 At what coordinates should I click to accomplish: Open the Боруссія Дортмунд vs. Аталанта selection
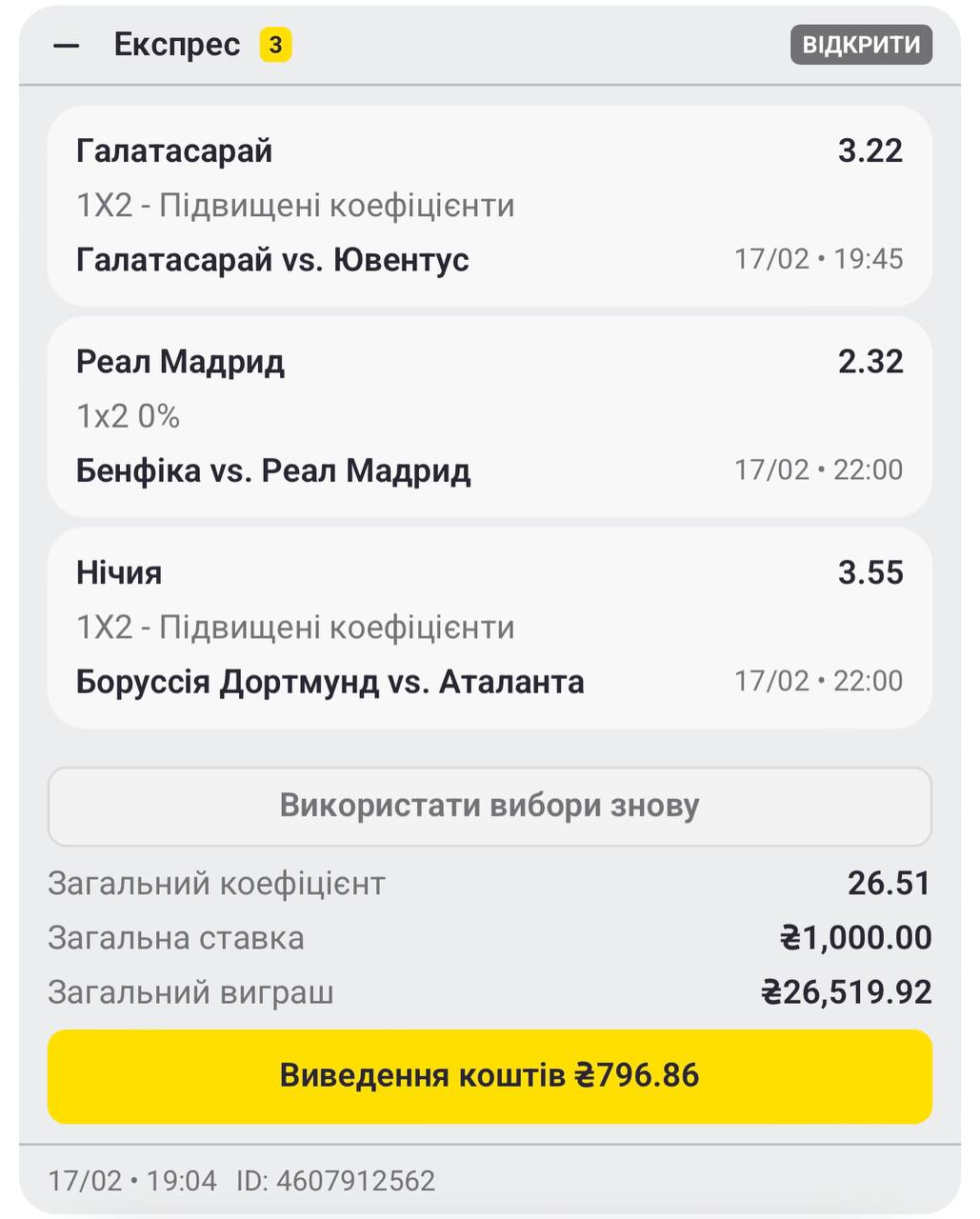(x=490, y=628)
